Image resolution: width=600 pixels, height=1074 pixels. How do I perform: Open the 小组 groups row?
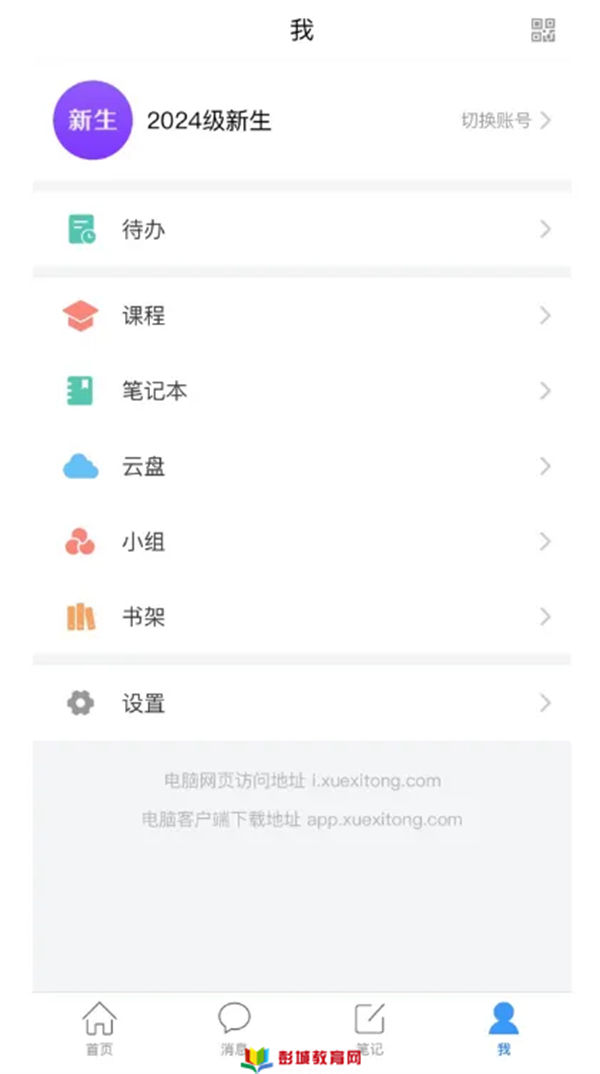coord(301,542)
